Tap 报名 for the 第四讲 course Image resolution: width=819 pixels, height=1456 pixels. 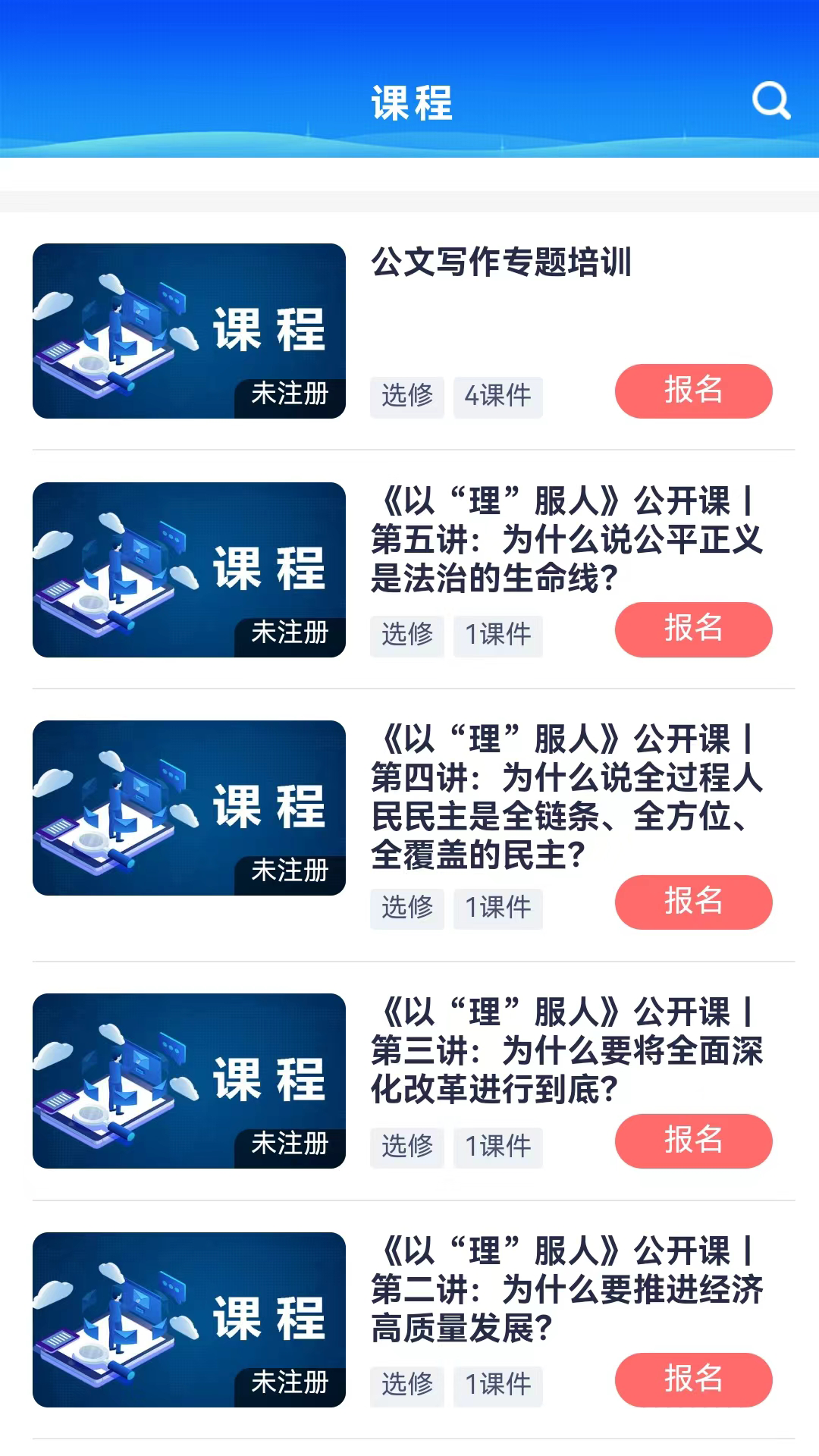pos(693,902)
